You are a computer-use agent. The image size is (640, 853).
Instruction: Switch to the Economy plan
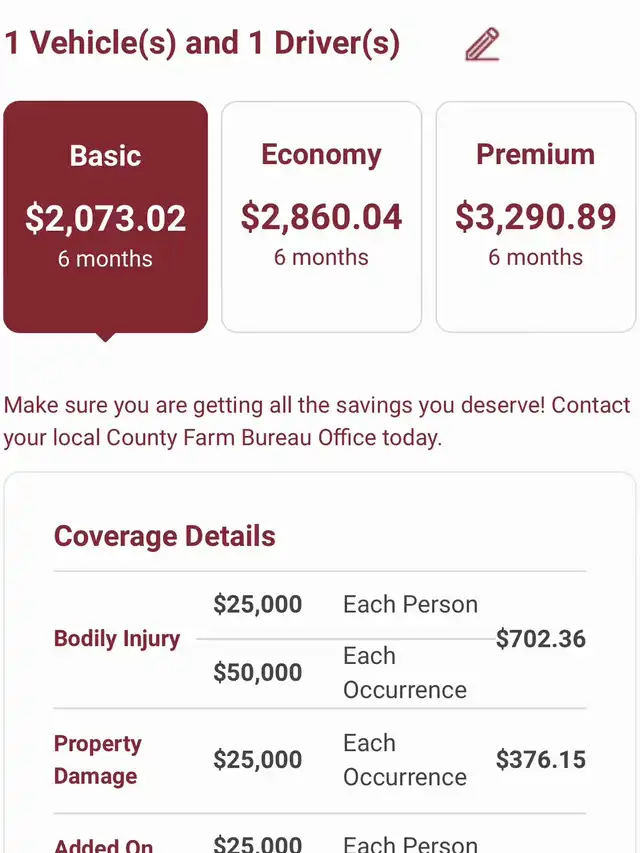pos(321,216)
